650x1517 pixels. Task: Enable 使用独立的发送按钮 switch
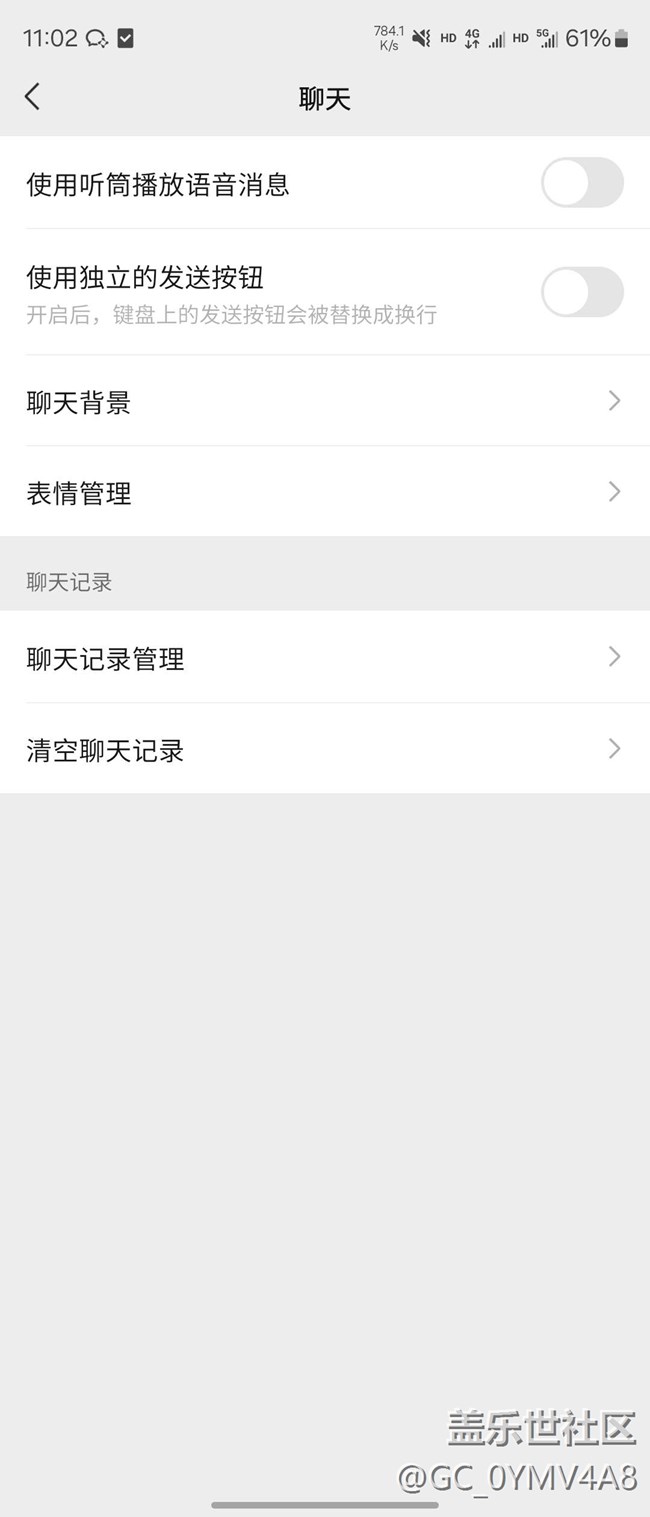click(x=582, y=292)
